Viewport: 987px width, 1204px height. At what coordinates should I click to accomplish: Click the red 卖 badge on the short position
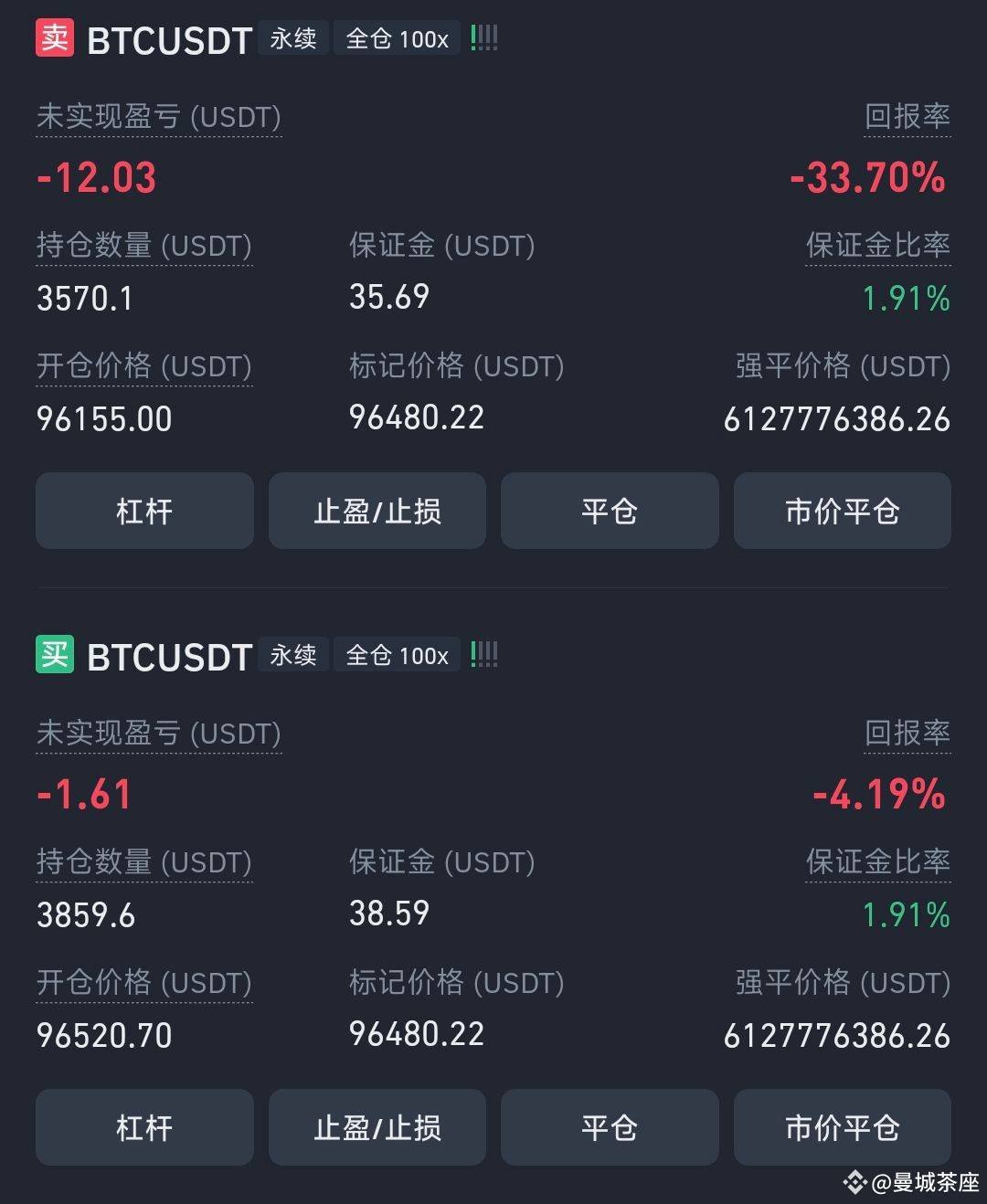point(54,38)
